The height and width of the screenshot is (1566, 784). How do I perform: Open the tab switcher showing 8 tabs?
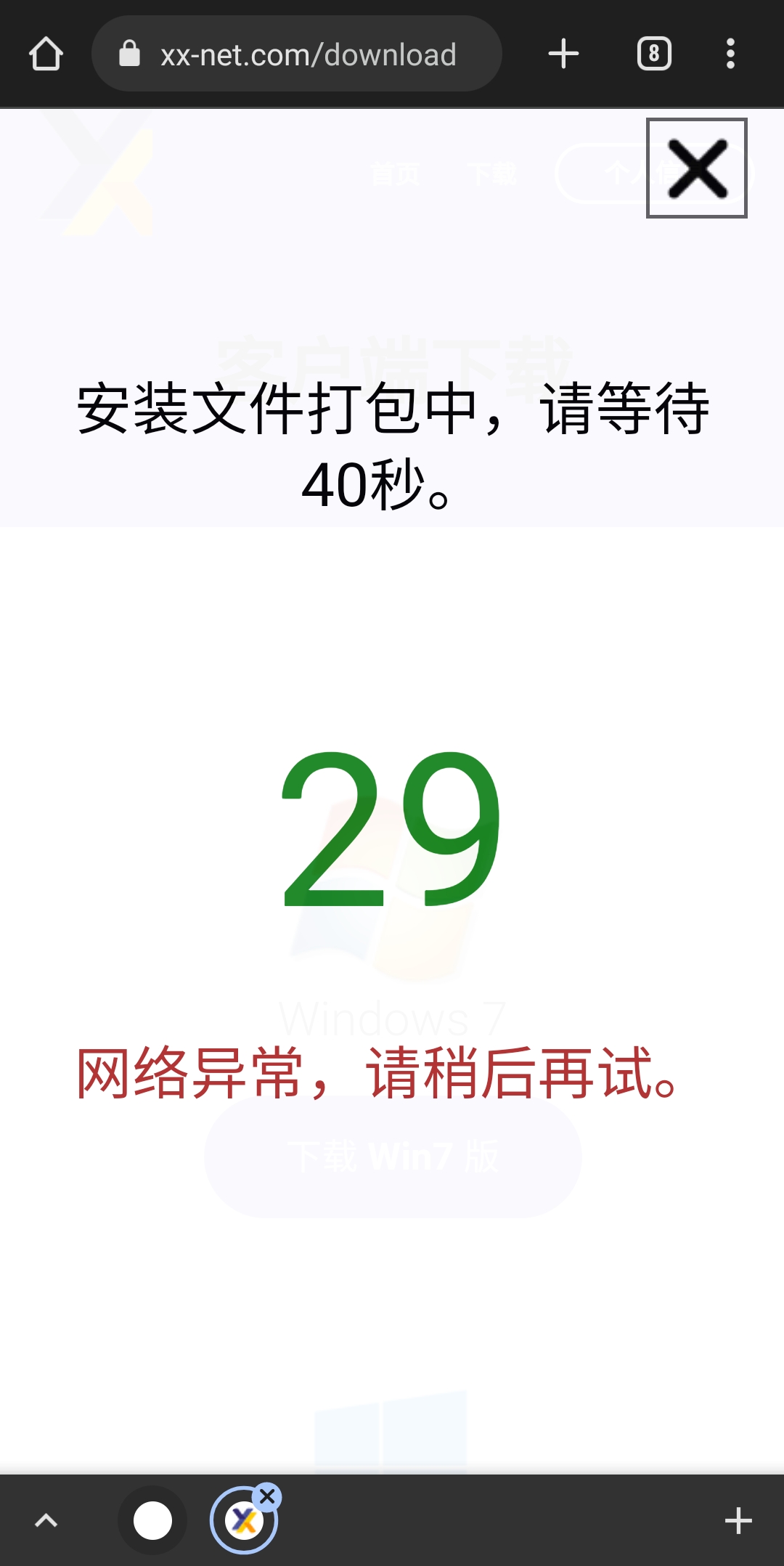(652, 54)
